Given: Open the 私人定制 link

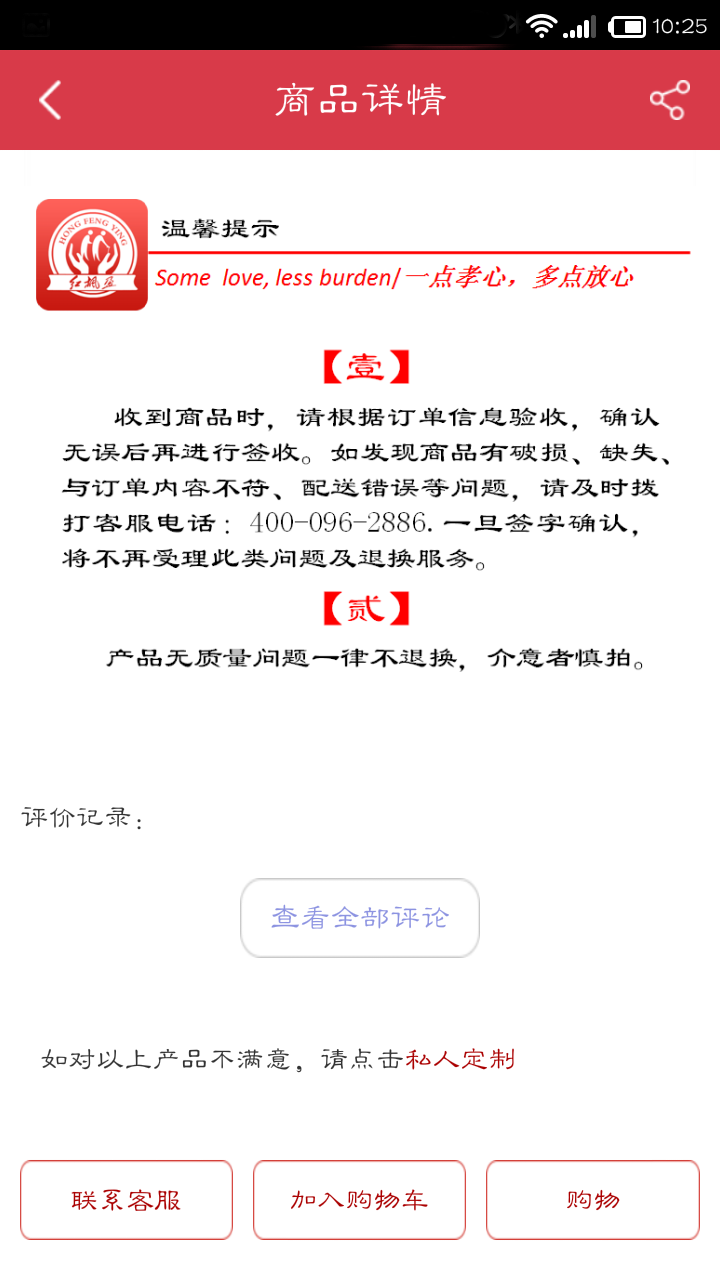Looking at the screenshot, I should (460, 1059).
